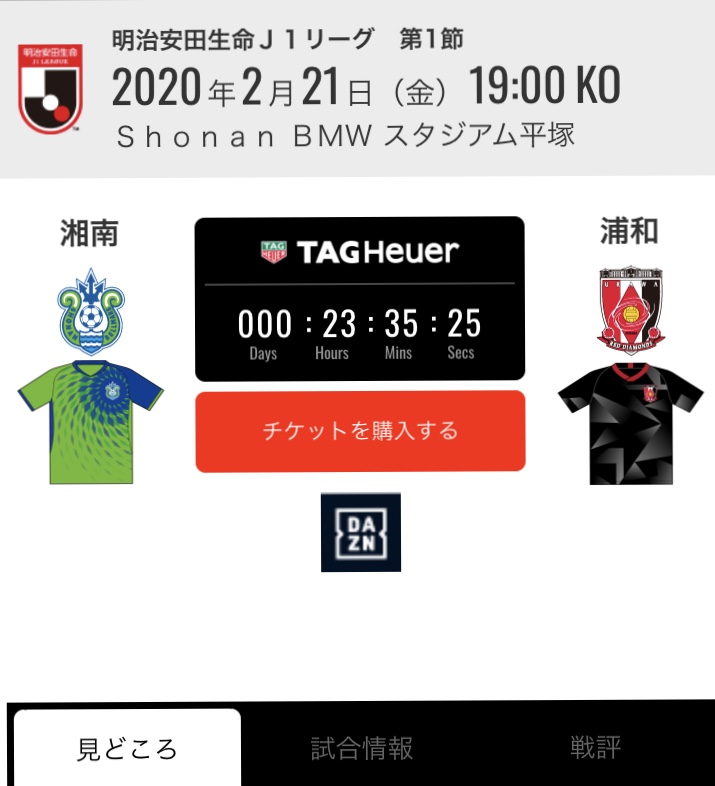
Task: Open the DAZN streaming link
Action: [360, 532]
